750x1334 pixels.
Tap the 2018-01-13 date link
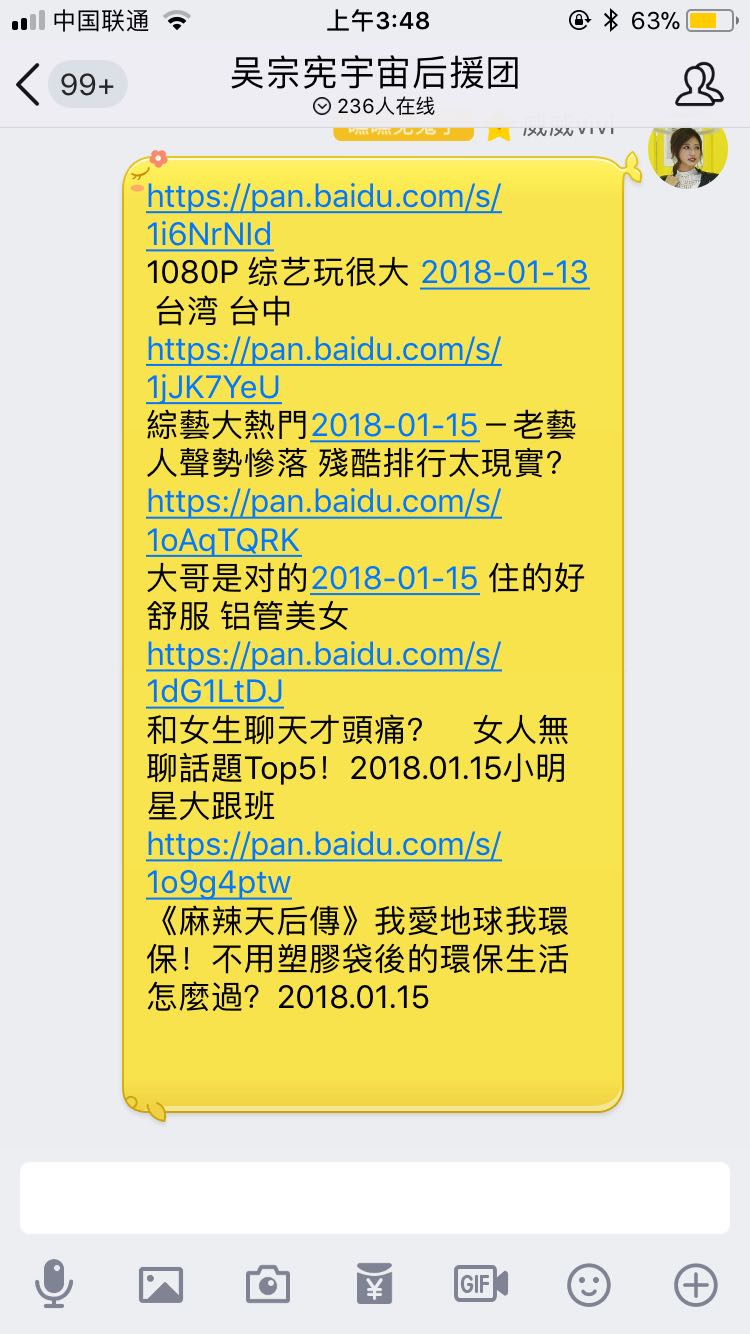point(504,272)
